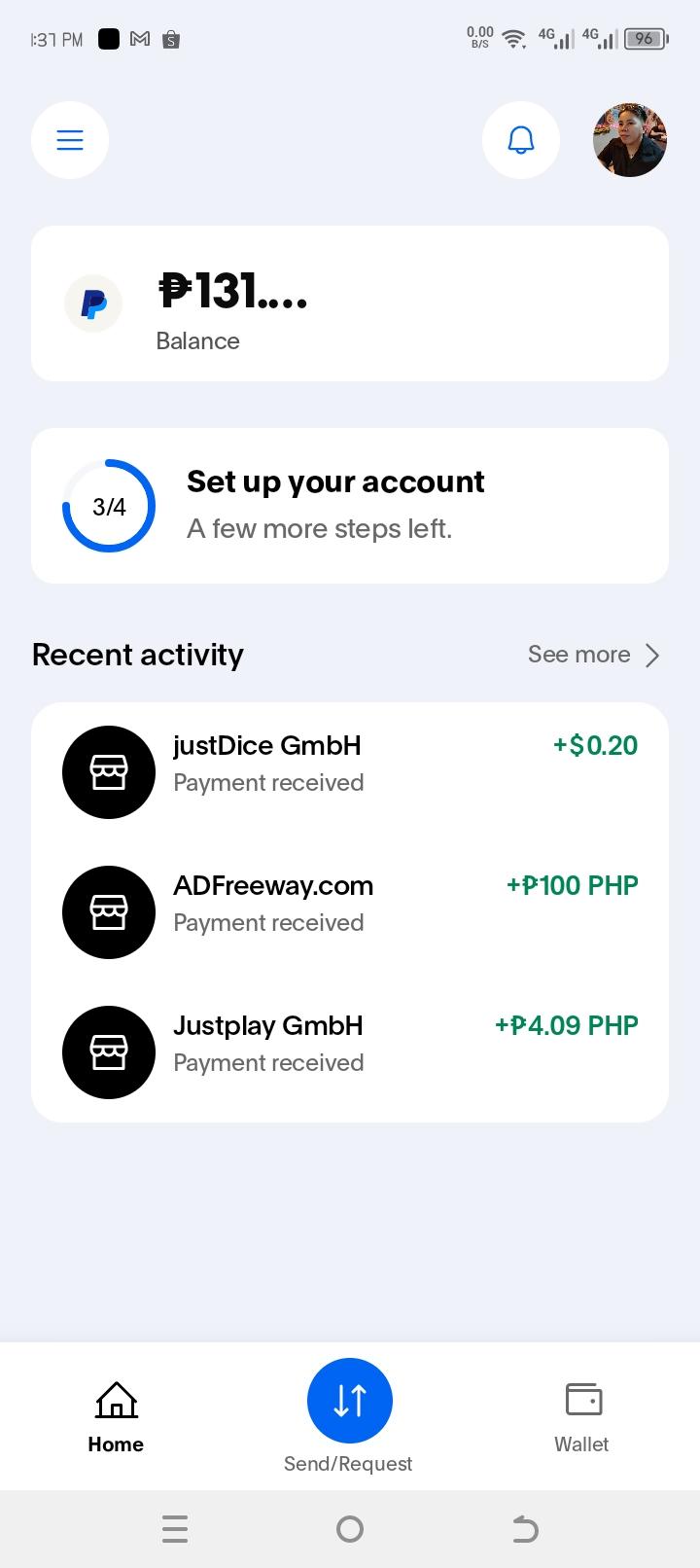This screenshot has height=1568, width=700.
Task: Switch to the Wallet tab
Action: [x=582, y=1416]
